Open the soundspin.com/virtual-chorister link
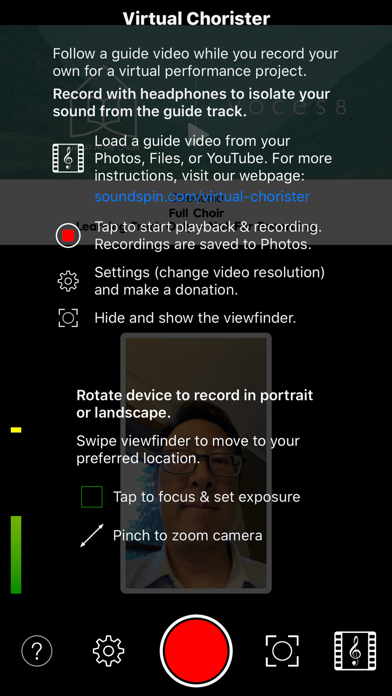 tap(202, 196)
